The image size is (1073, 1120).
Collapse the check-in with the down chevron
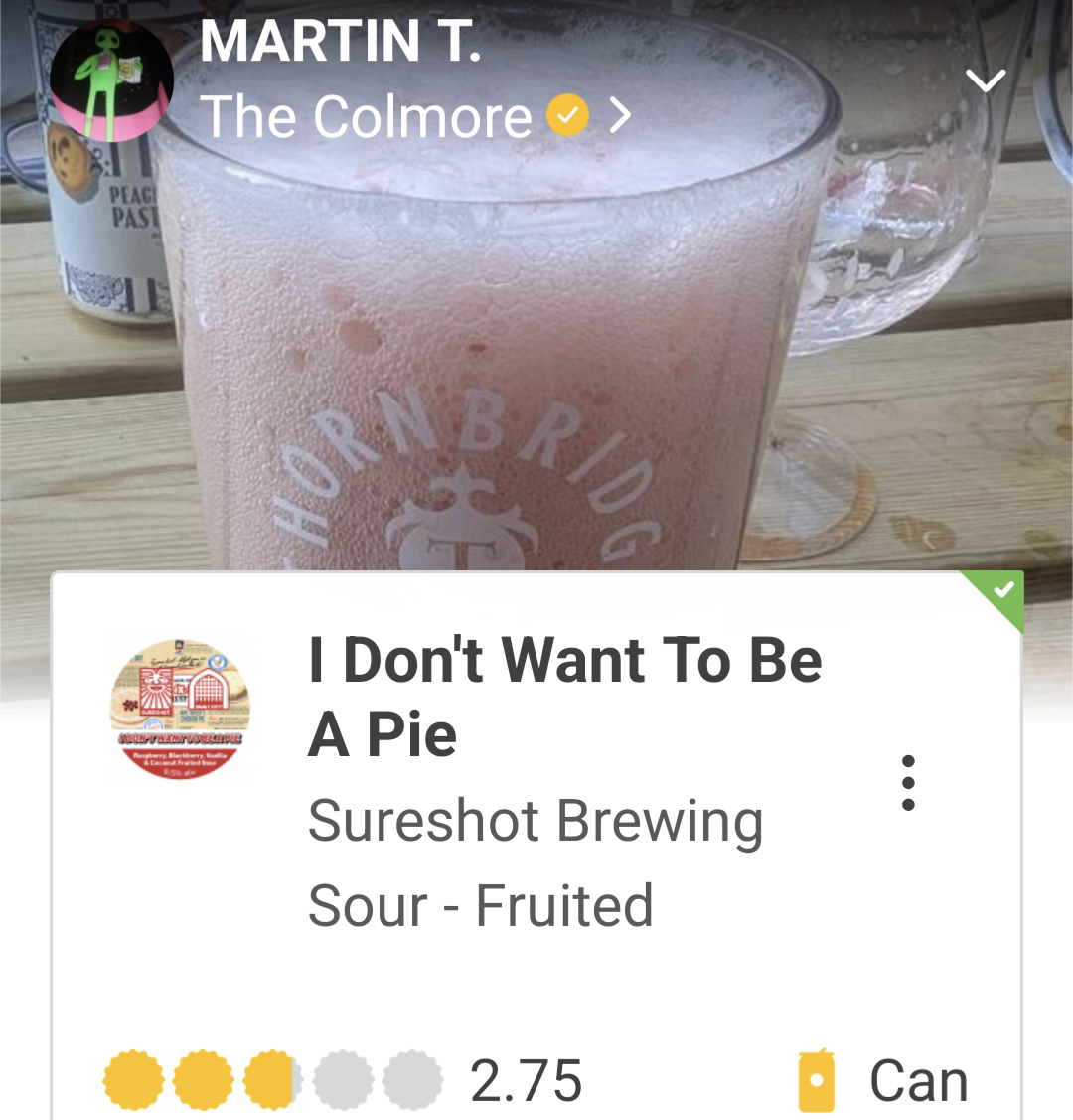[986, 80]
